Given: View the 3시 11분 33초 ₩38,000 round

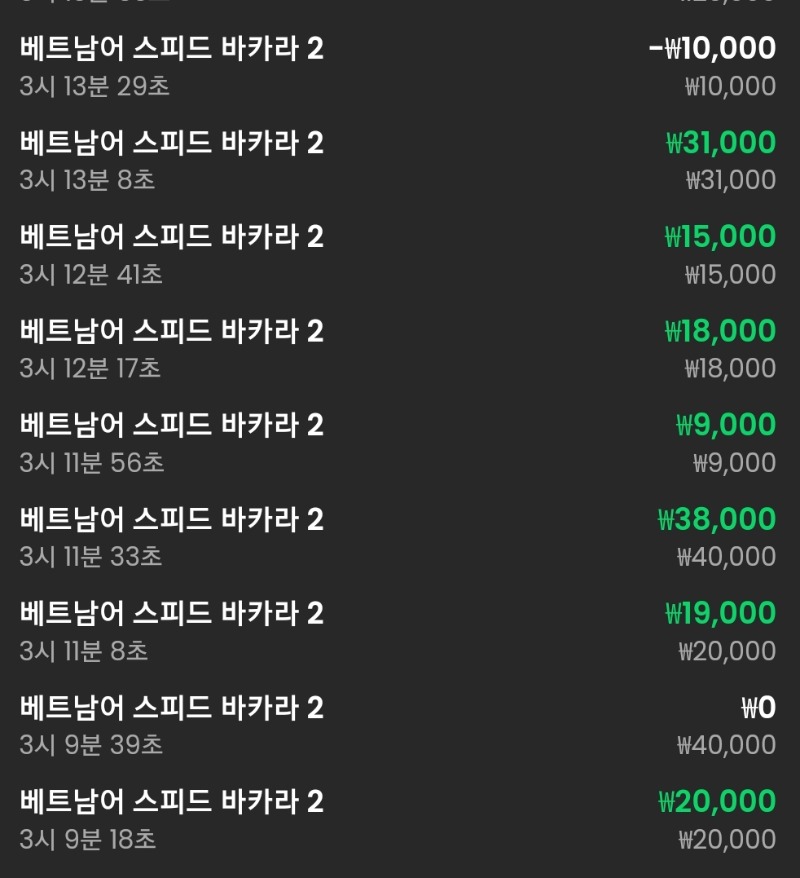Looking at the screenshot, I should click(x=400, y=537).
